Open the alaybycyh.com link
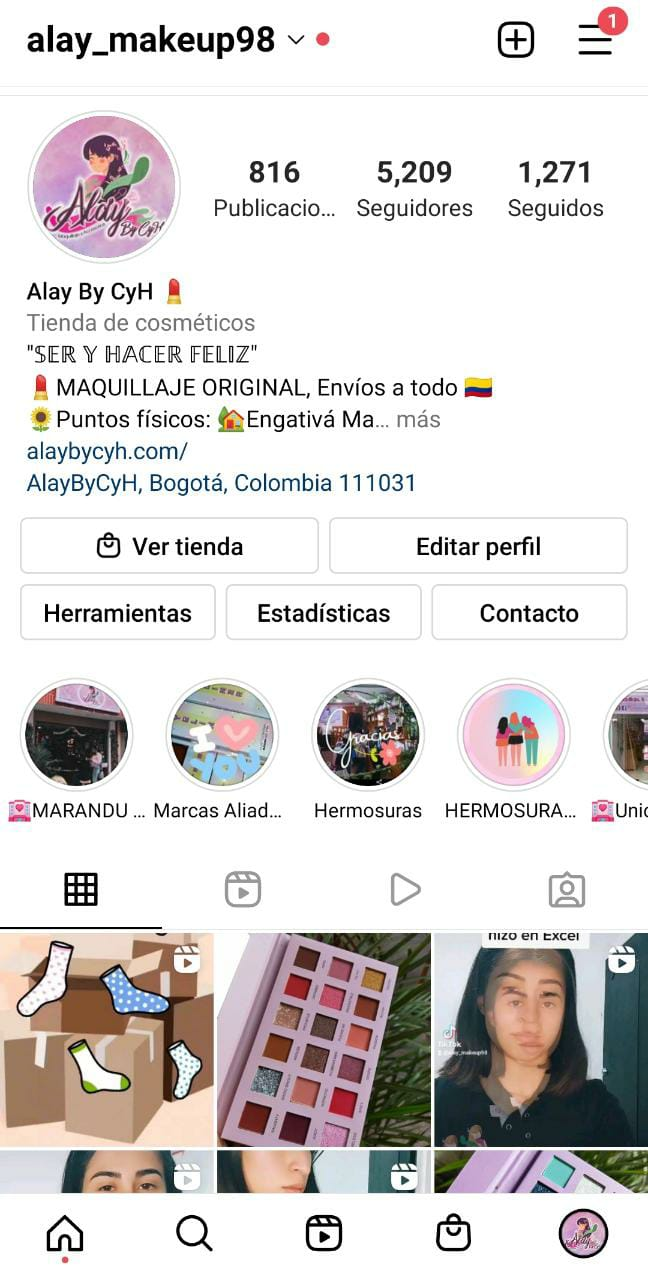Image resolution: width=648 pixels, height=1280 pixels. click(x=107, y=451)
